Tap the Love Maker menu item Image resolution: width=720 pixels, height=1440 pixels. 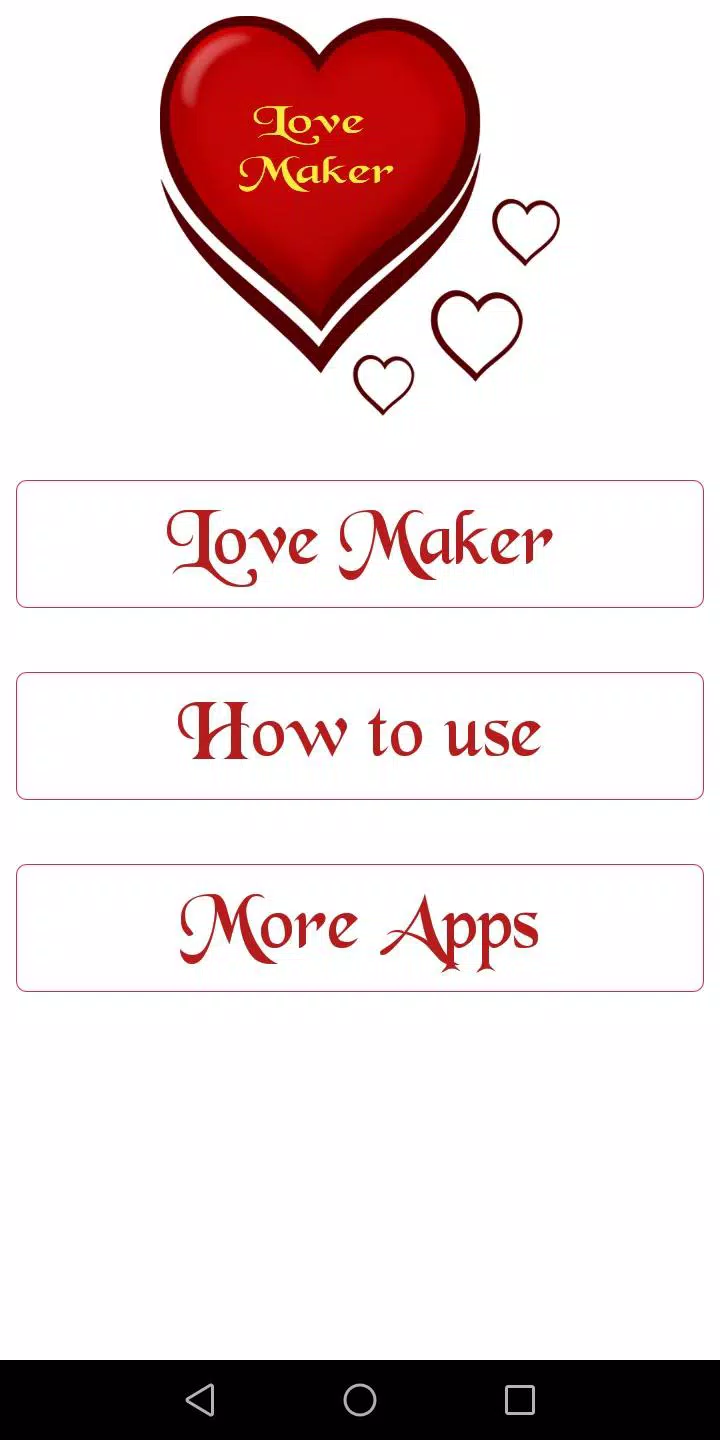click(x=360, y=543)
